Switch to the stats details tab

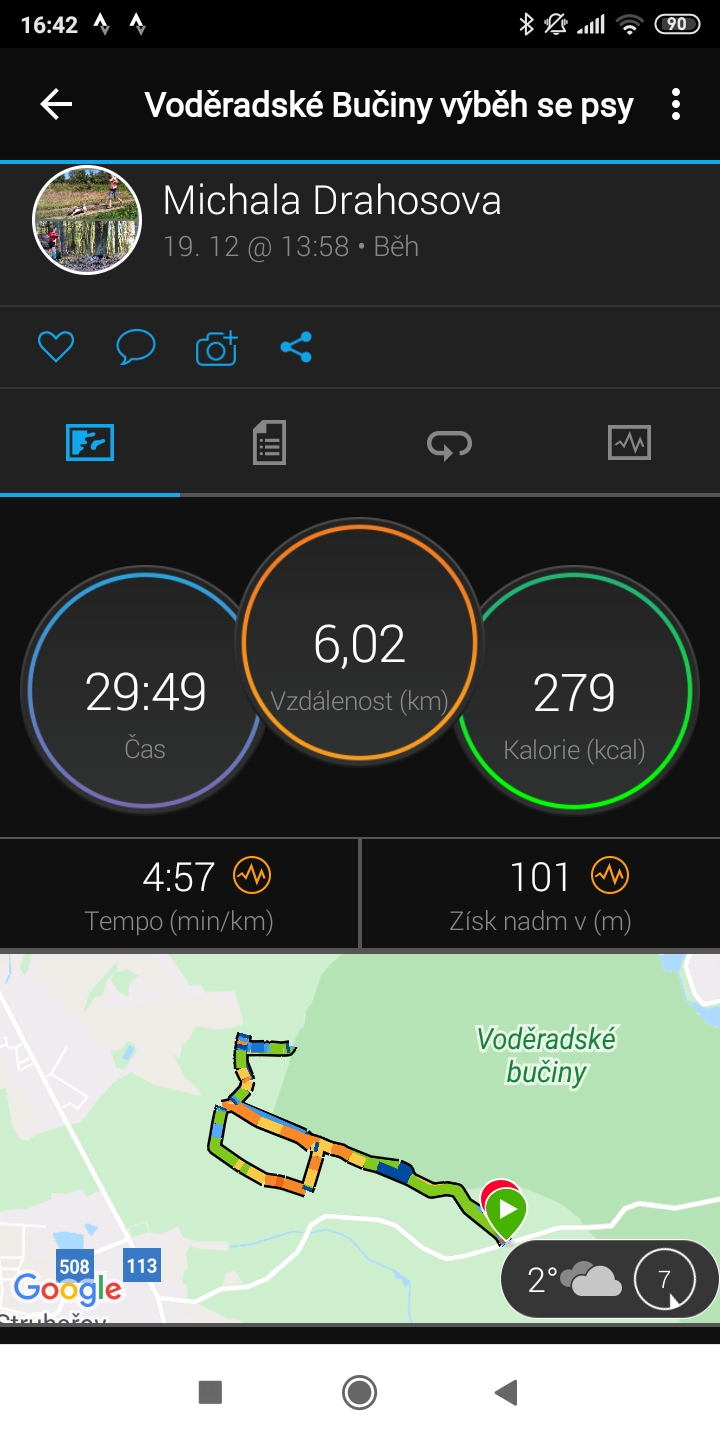(269, 442)
